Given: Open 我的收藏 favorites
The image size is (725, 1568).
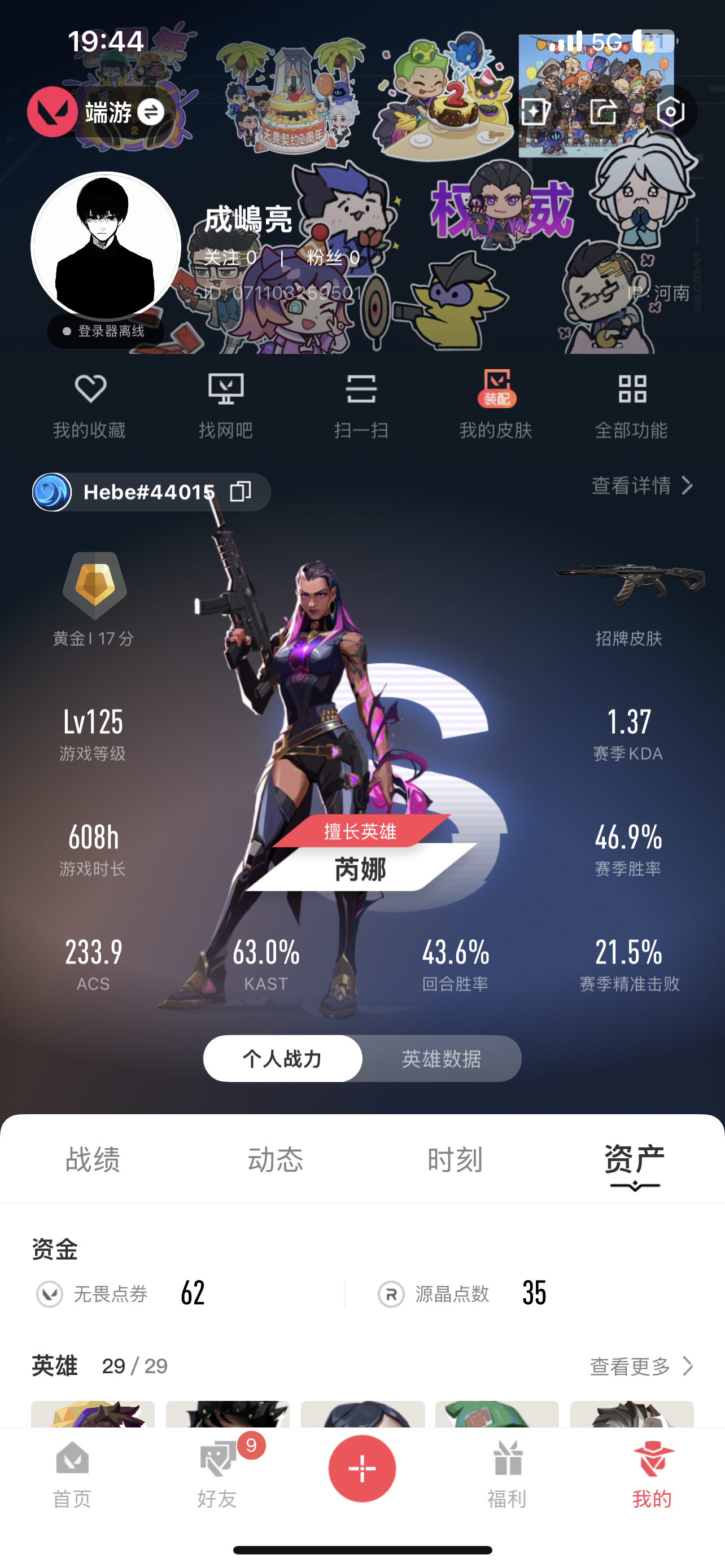Looking at the screenshot, I should 89,404.
